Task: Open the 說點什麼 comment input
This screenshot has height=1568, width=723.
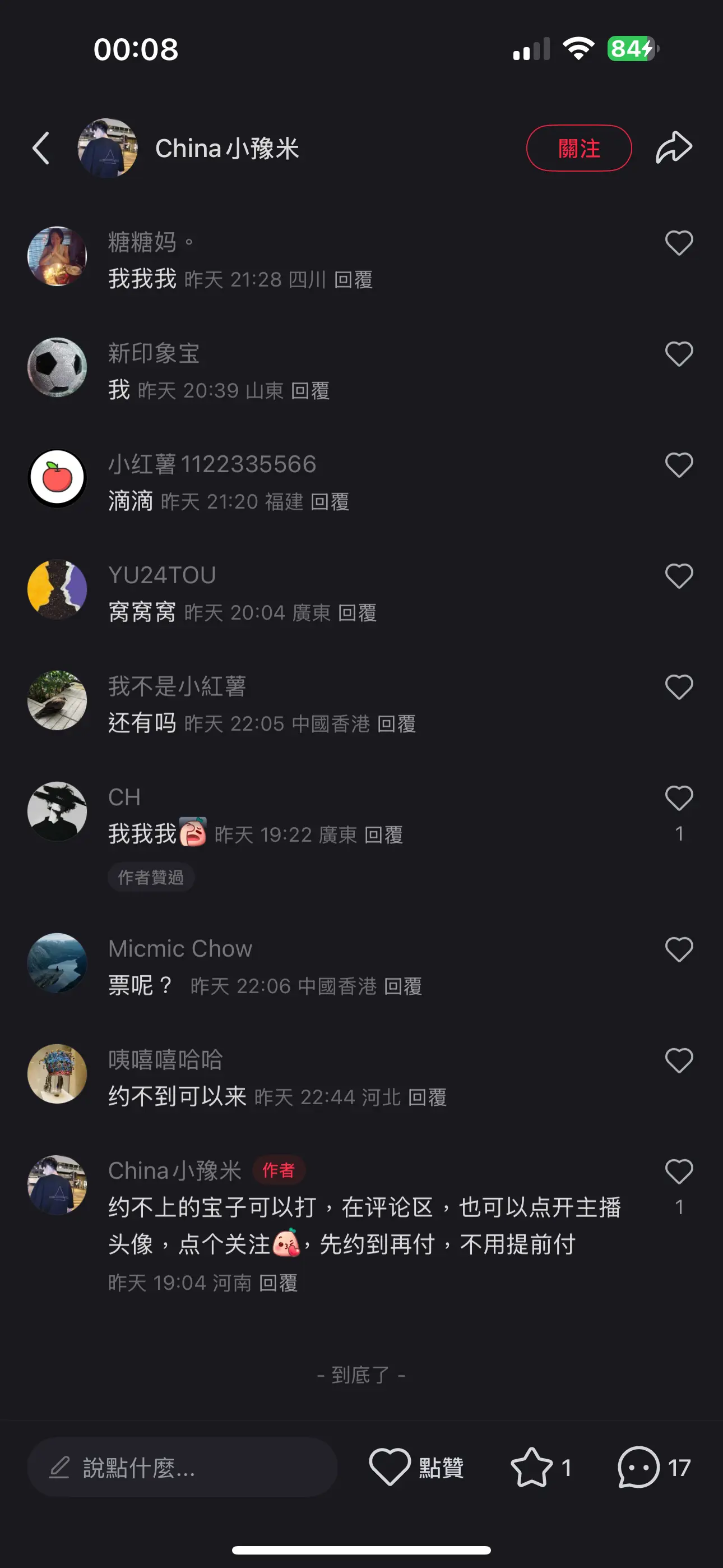Action: tap(183, 1468)
